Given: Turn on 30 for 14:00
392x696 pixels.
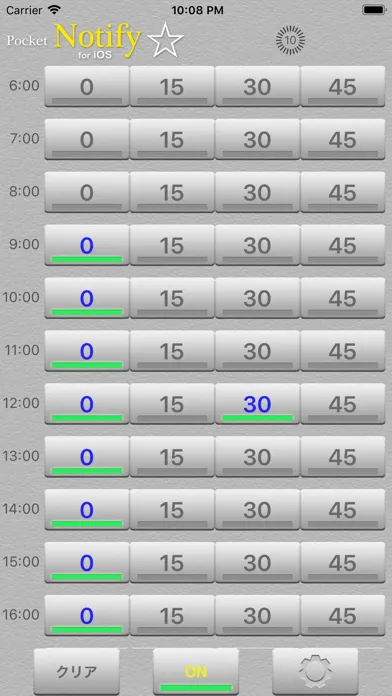Looking at the screenshot, I should [257, 509].
